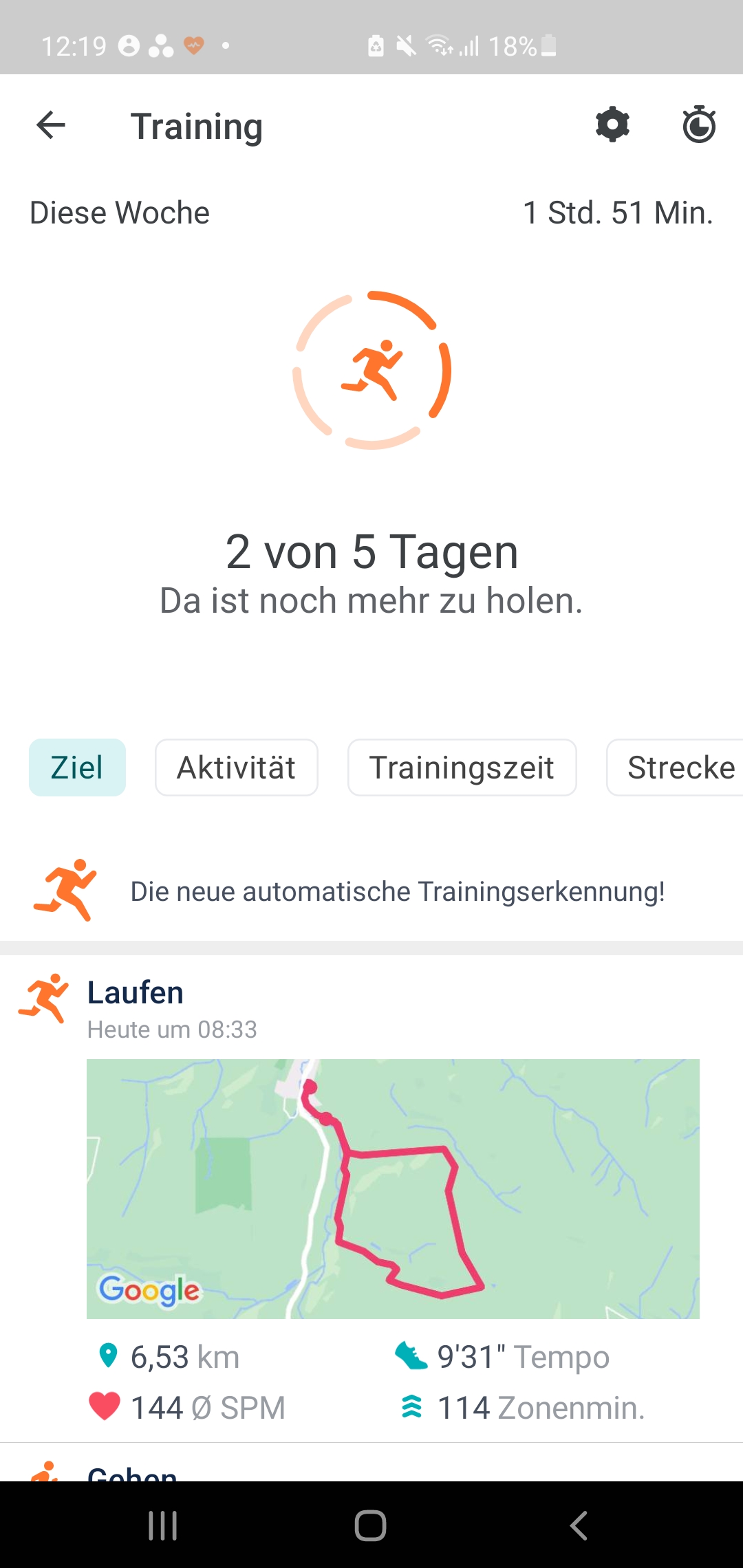Go back from the Training screen
This screenshot has width=743, height=1568.
click(51, 126)
